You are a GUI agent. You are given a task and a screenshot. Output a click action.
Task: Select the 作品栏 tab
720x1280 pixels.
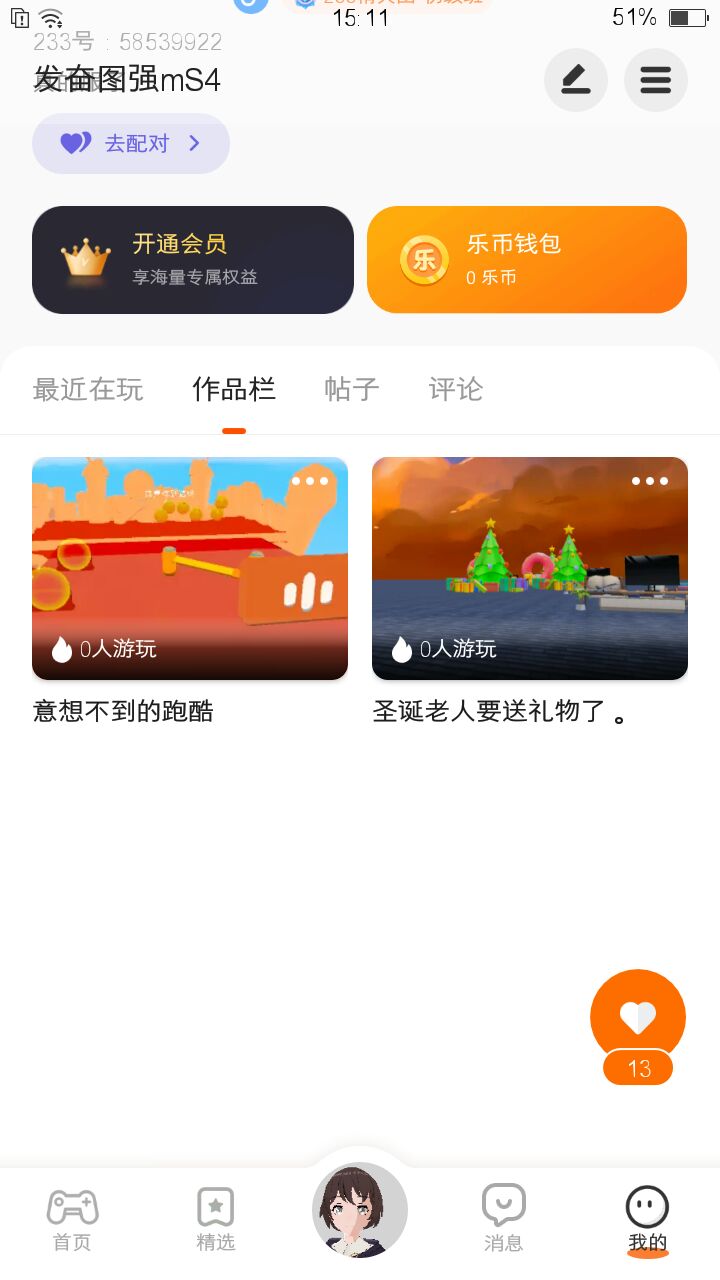[x=234, y=389]
